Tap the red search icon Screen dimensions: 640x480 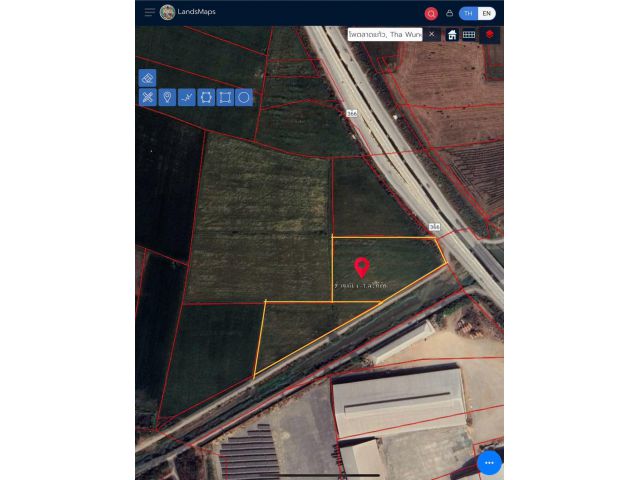click(x=431, y=13)
